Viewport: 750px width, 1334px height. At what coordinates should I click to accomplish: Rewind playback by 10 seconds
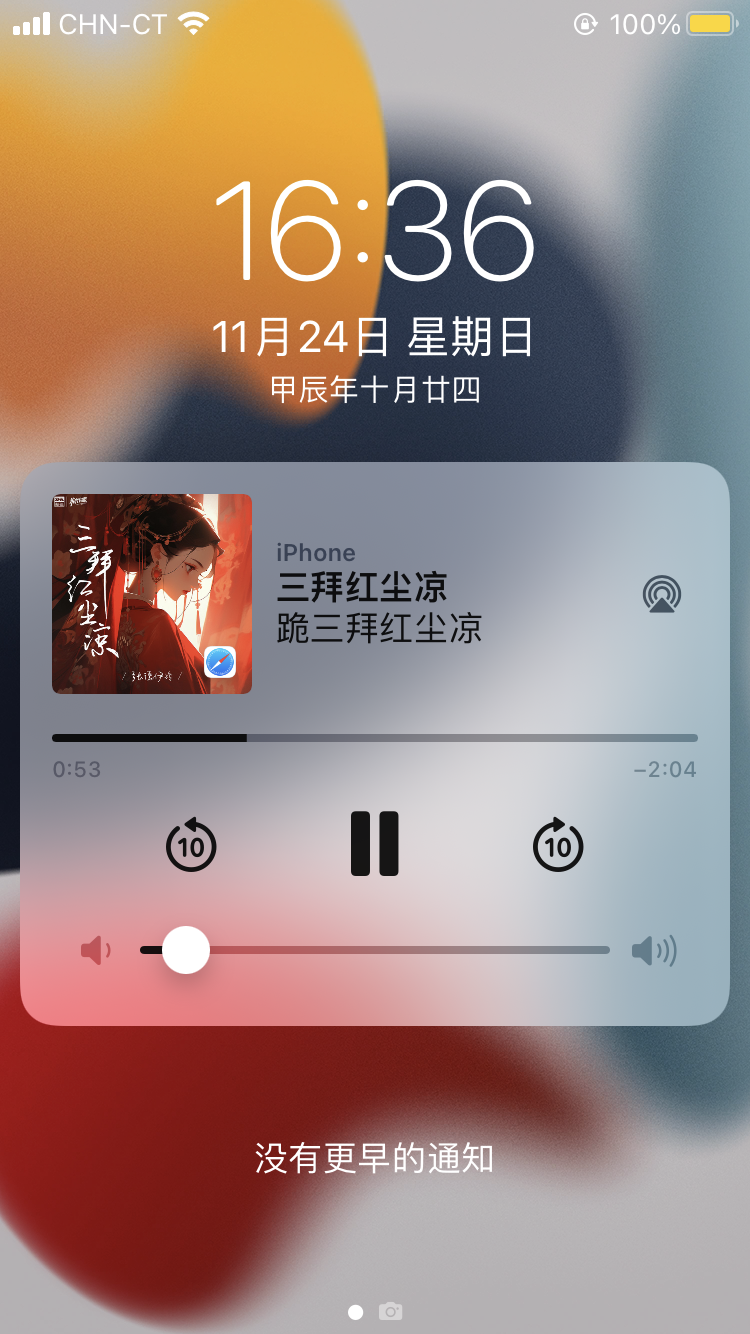coord(191,845)
